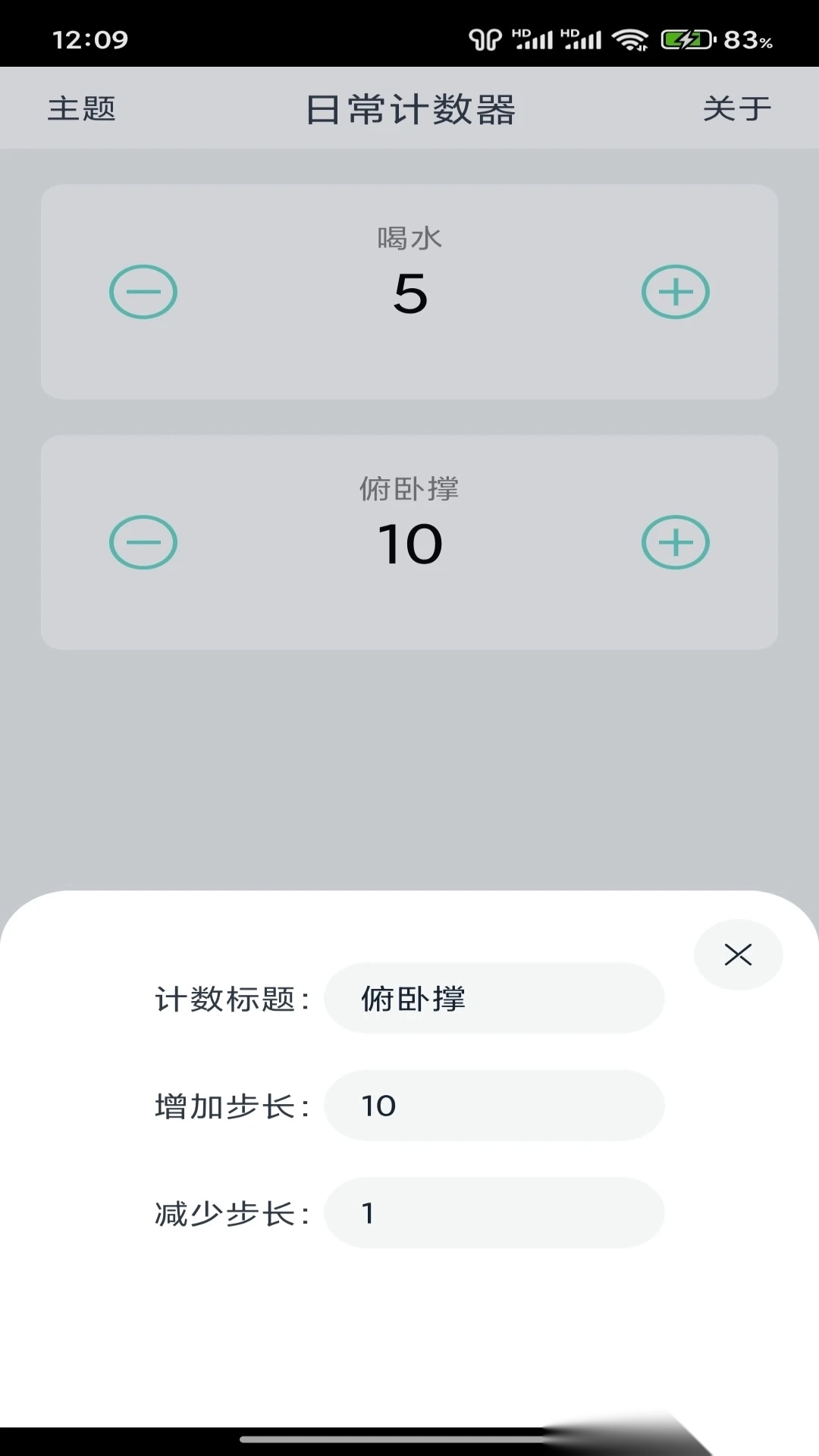
Task: Decrease 俯卧撑 count with minus icon
Action: [143, 541]
